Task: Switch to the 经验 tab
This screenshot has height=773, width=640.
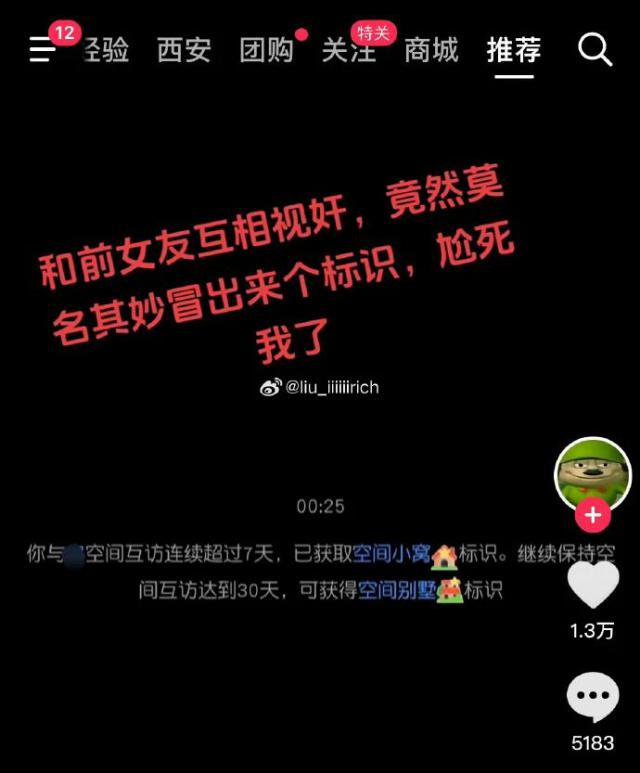Action: (105, 50)
